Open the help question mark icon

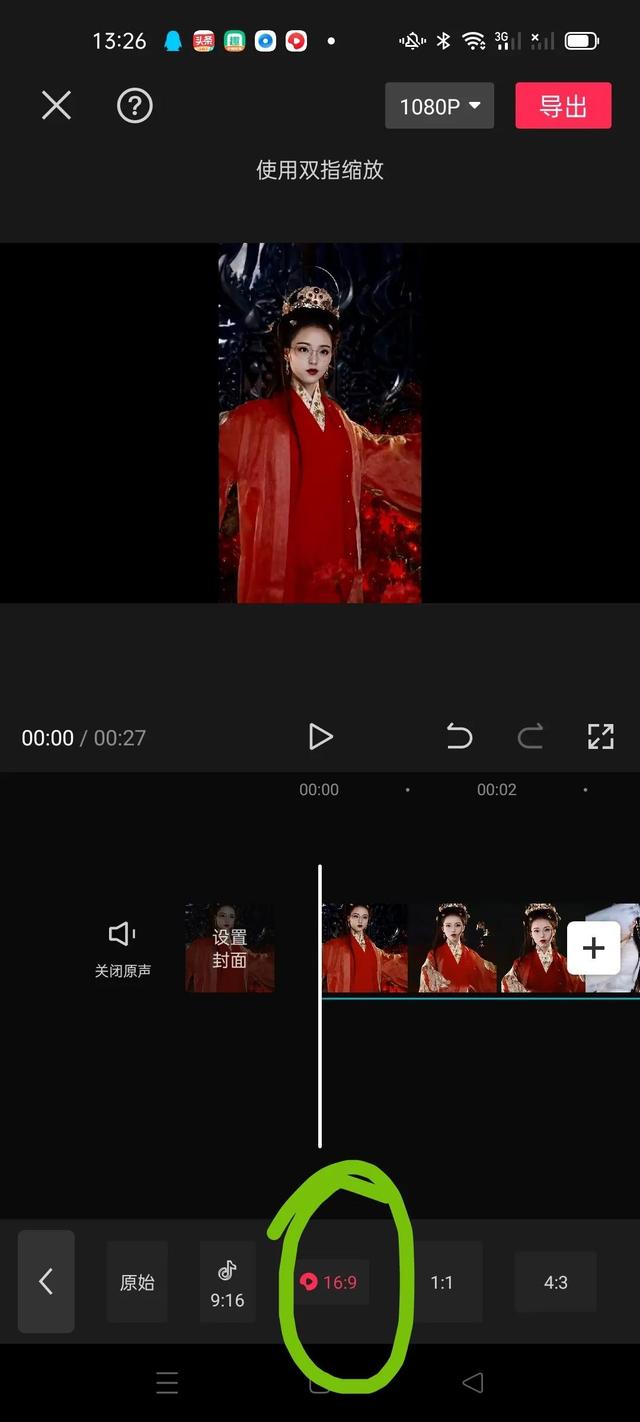coord(135,105)
